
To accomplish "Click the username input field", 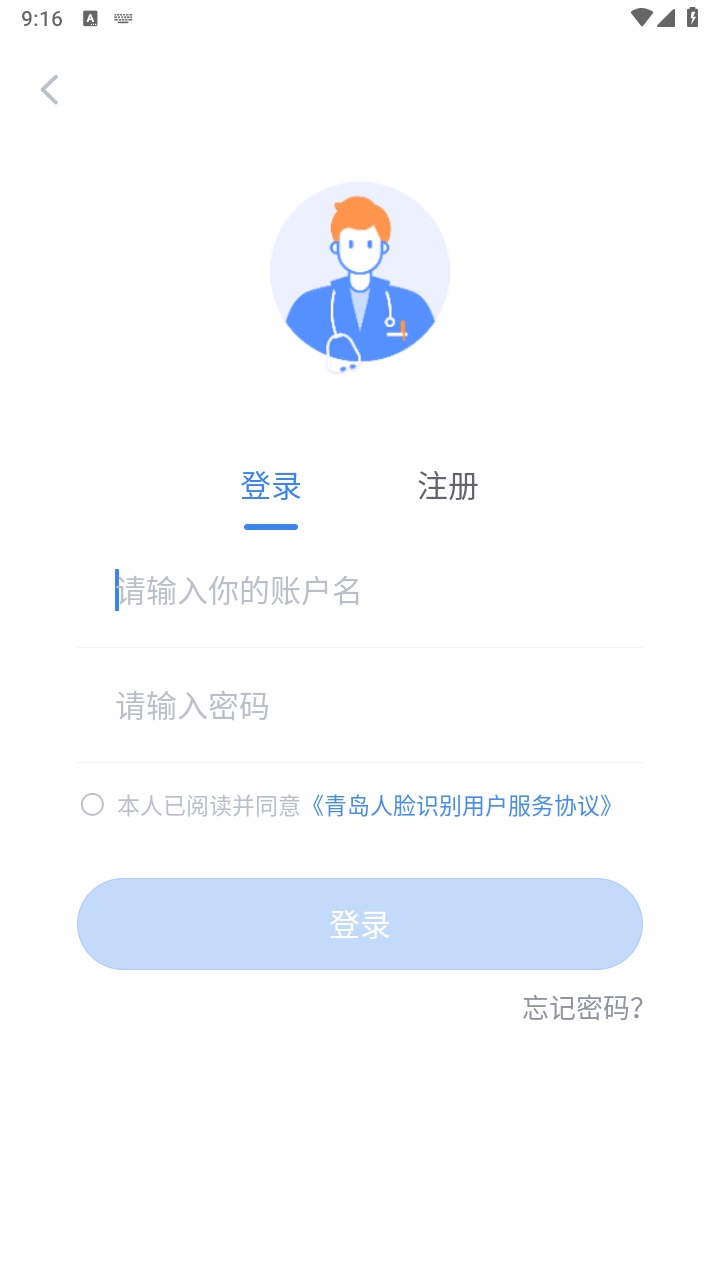I will [x=360, y=592].
